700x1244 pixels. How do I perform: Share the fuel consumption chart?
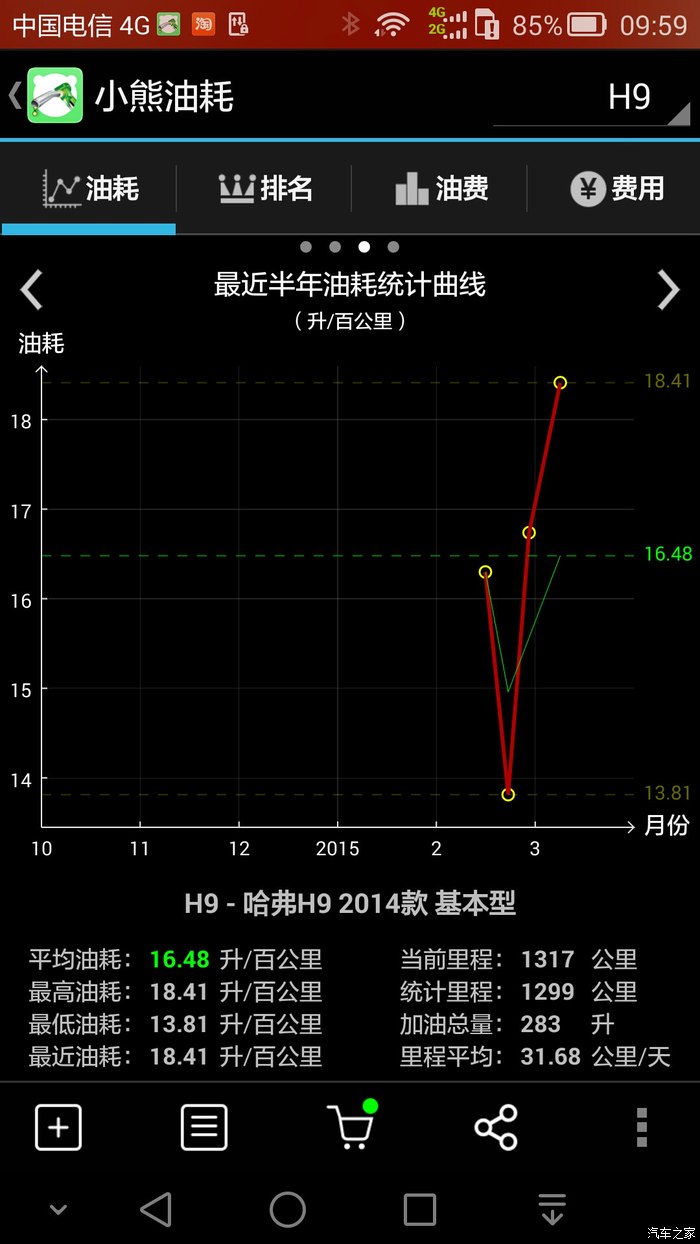click(496, 1127)
